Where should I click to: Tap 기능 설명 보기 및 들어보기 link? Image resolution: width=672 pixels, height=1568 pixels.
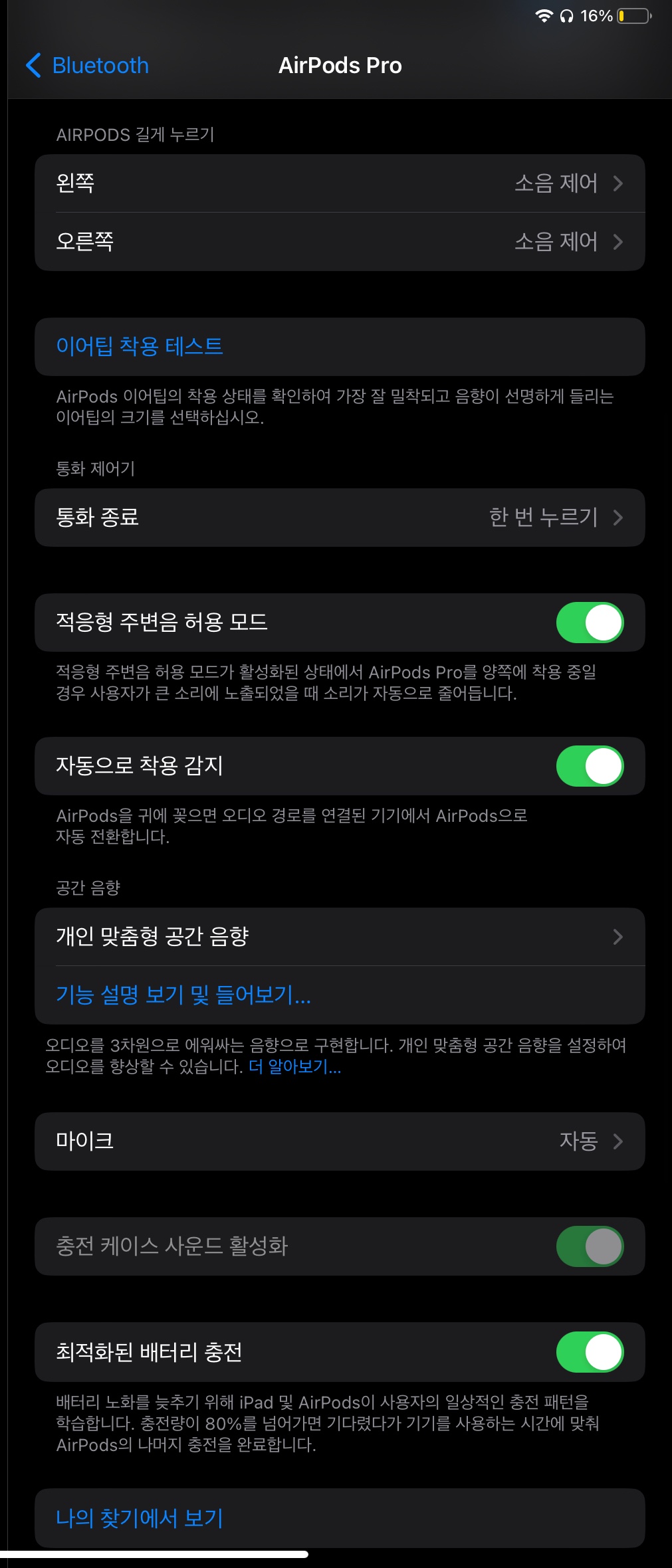[x=183, y=995]
